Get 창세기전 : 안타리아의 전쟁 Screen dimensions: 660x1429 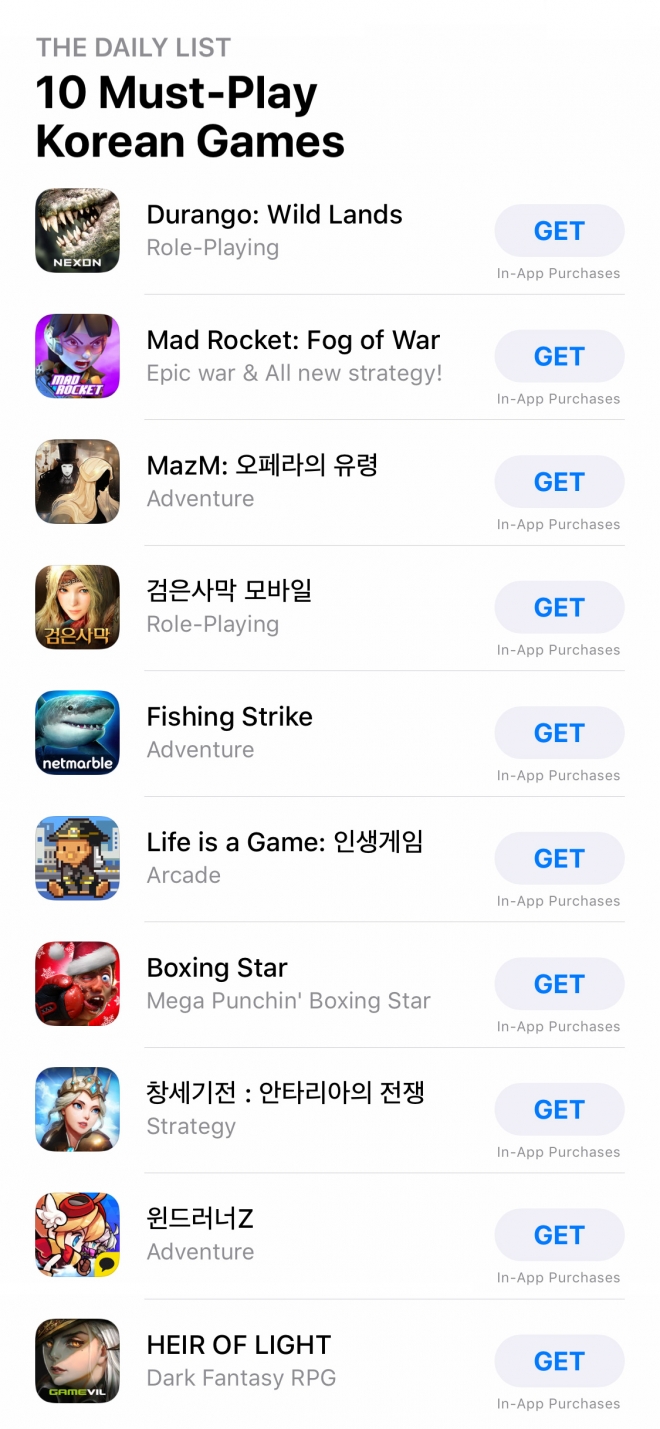[559, 1110]
